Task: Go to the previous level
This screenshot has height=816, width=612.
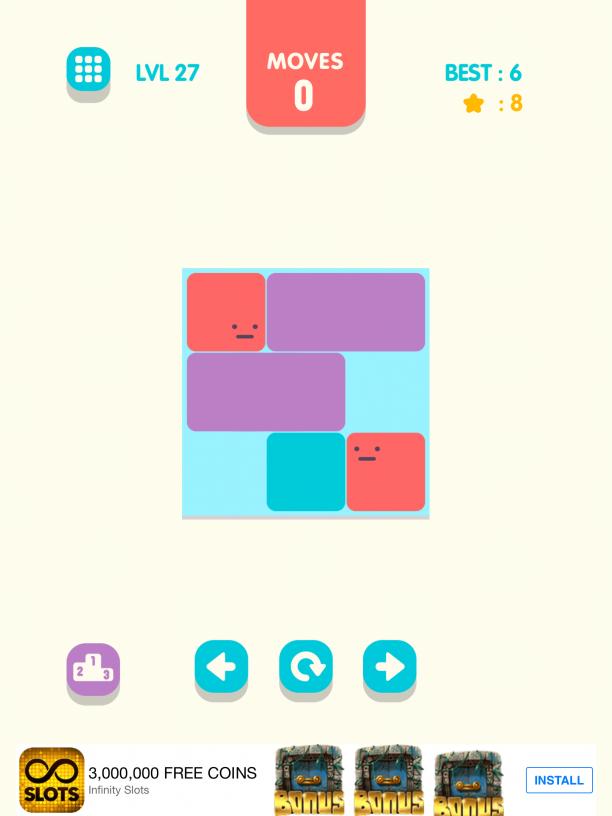Action: point(221,667)
